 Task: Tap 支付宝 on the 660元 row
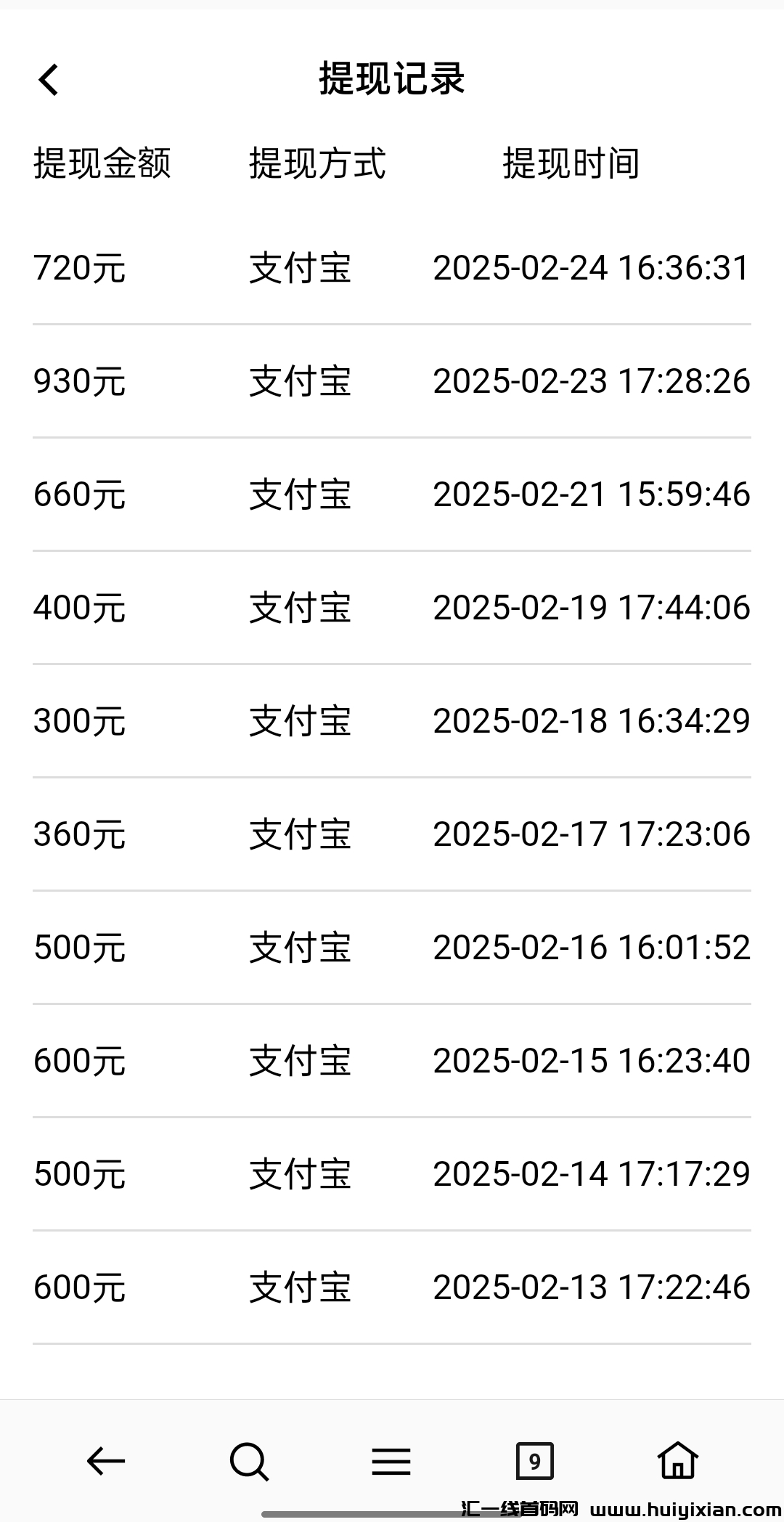(x=298, y=494)
